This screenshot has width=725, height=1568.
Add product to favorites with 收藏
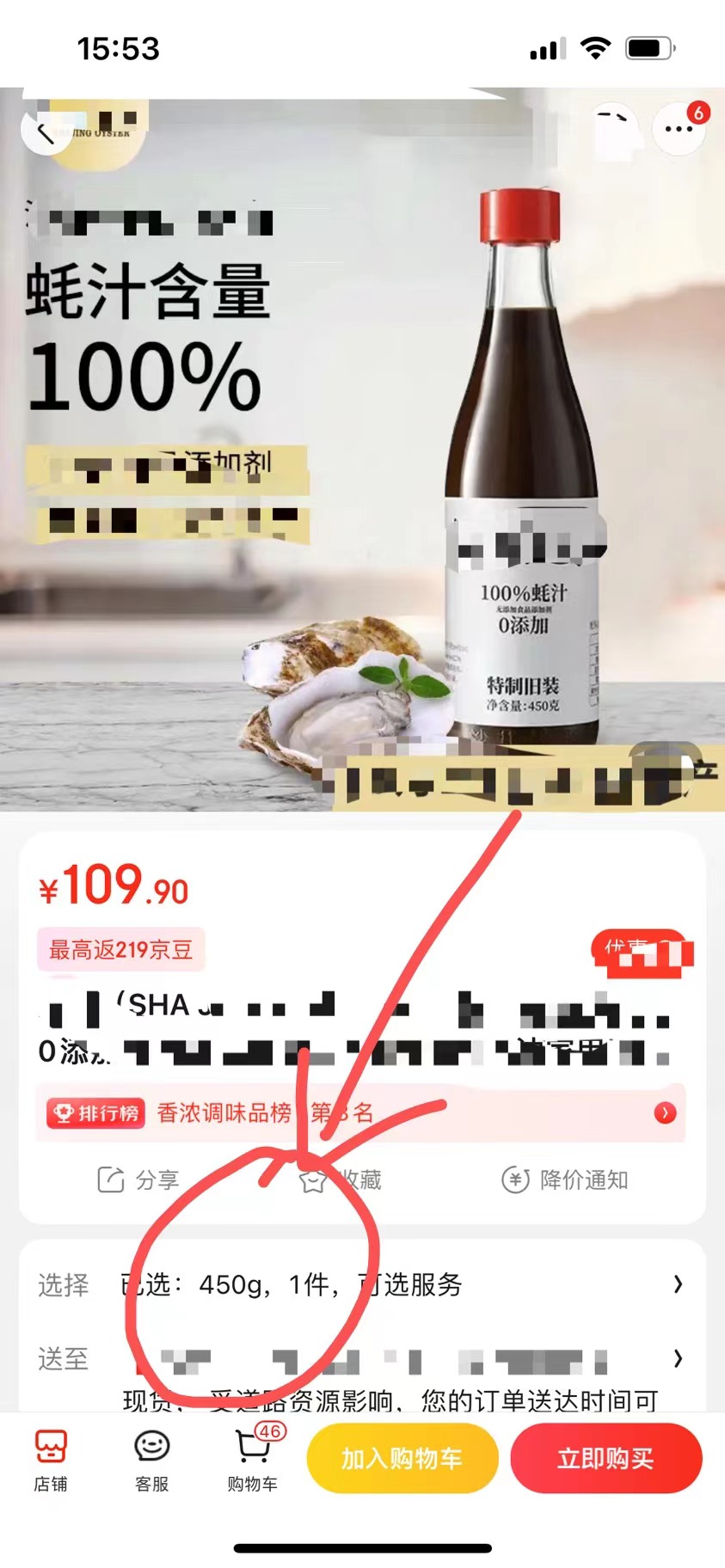(x=341, y=1179)
